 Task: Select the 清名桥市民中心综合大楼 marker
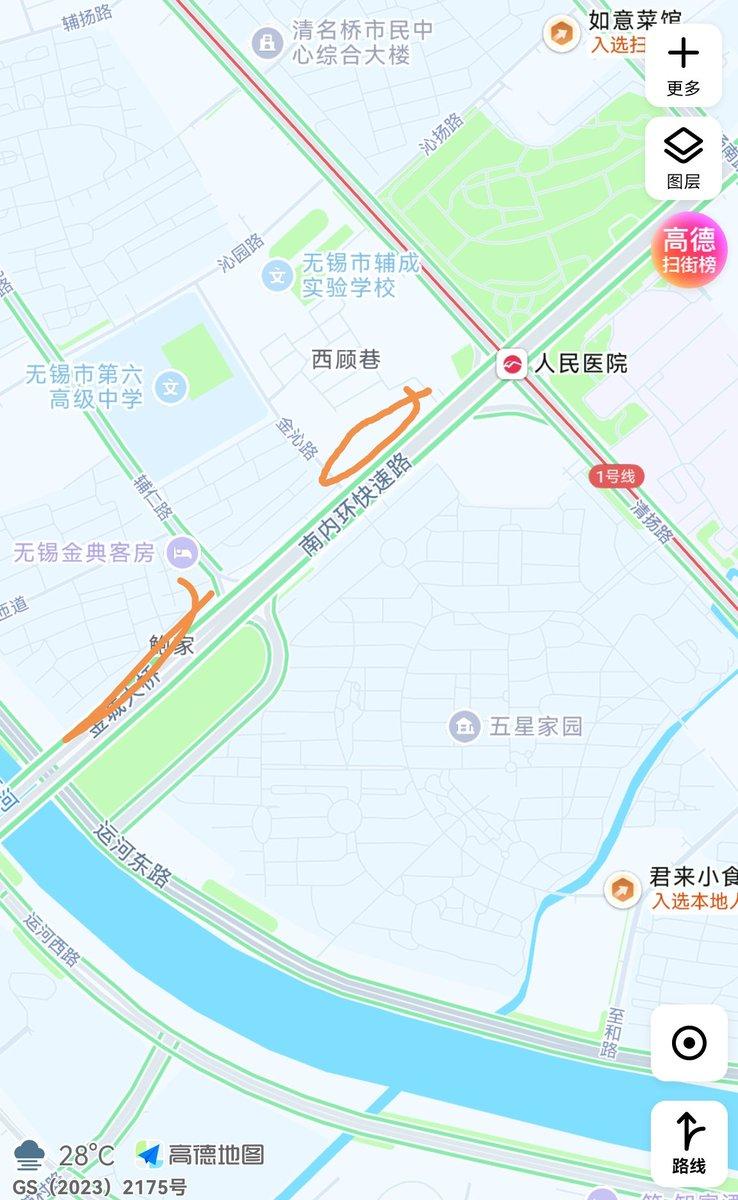tap(267, 42)
